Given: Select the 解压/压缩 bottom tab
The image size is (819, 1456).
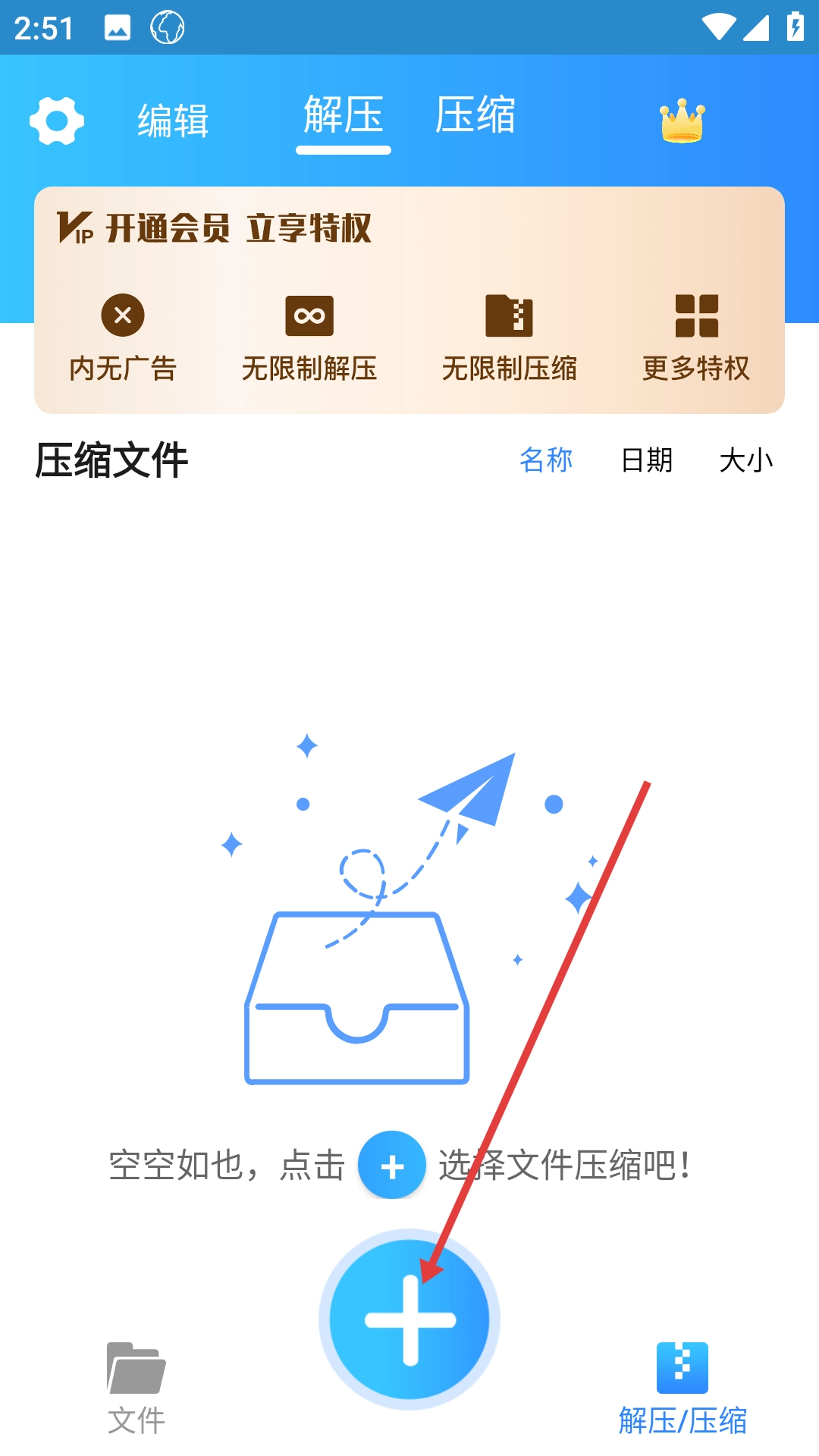Looking at the screenshot, I should pos(682,1388).
